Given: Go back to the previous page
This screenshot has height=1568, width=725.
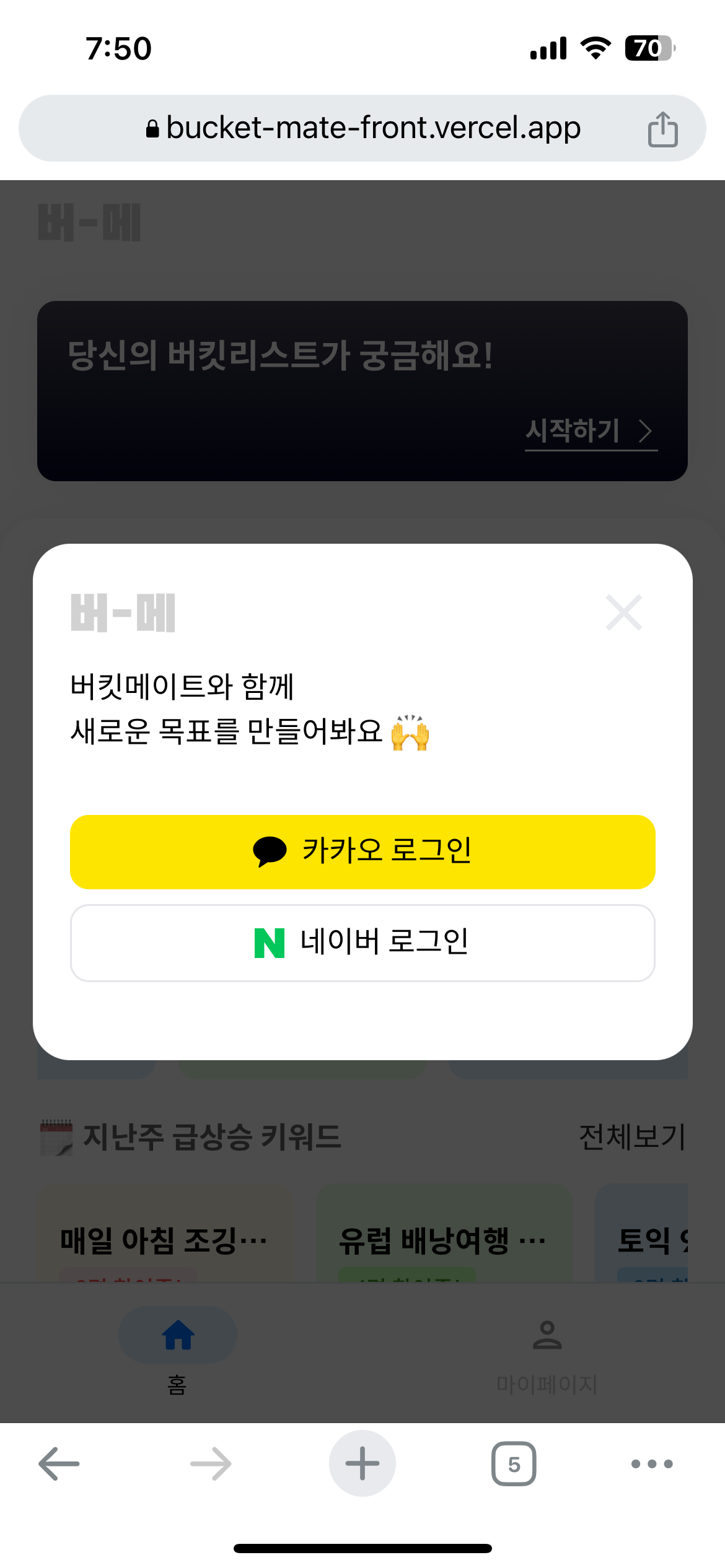Looking at the screenshot, I should (x=59, y=1463).
